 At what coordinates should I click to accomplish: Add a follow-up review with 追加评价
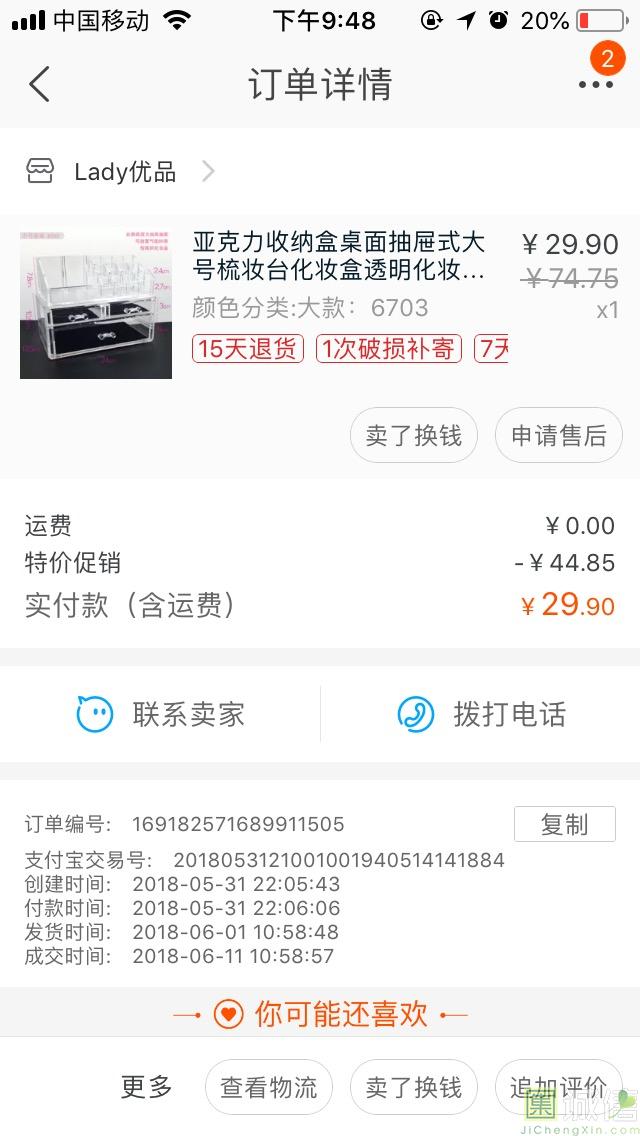click(x=557, y=1087)
